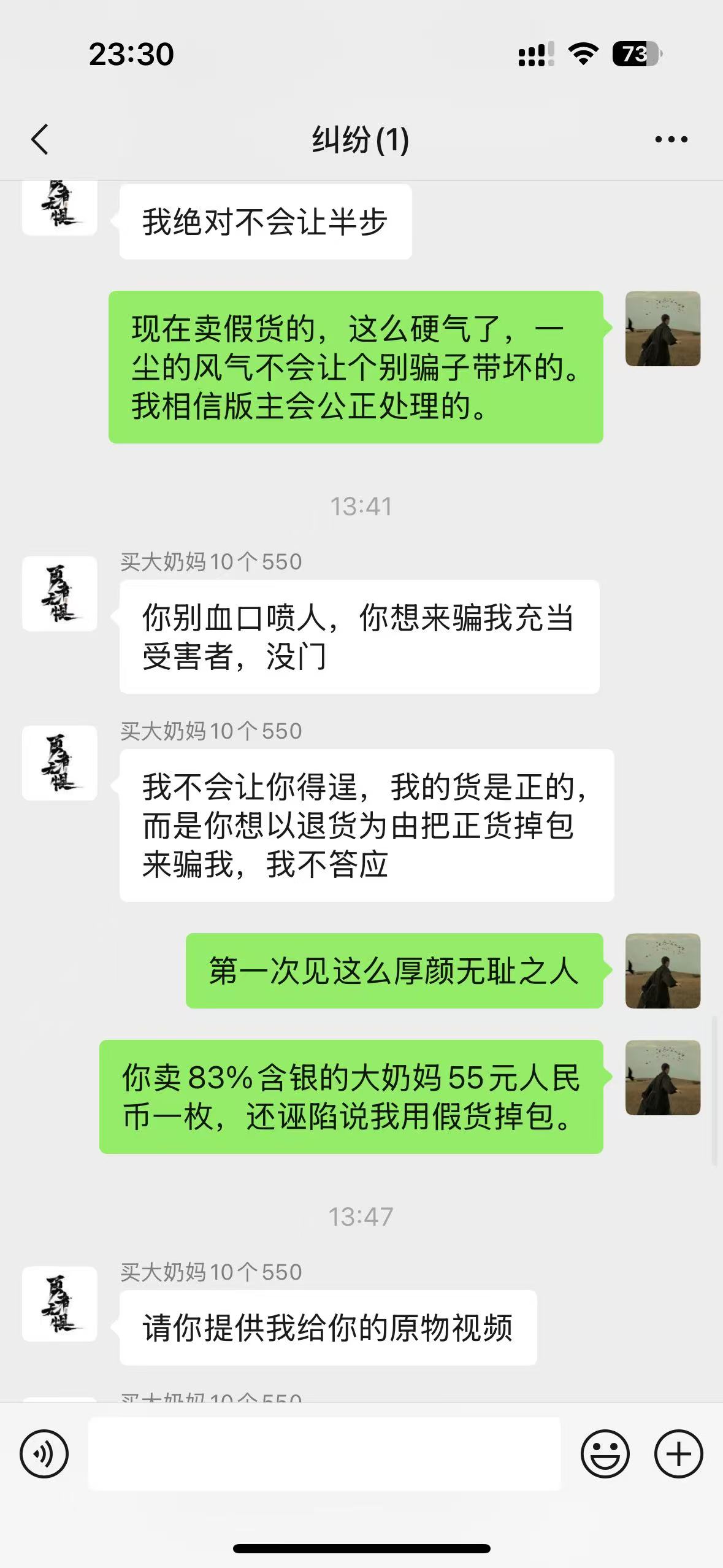Tap sender avatar beside 我不会让你得逞 message
This screenshot has height=1568, width=723.
click(59, 763)
